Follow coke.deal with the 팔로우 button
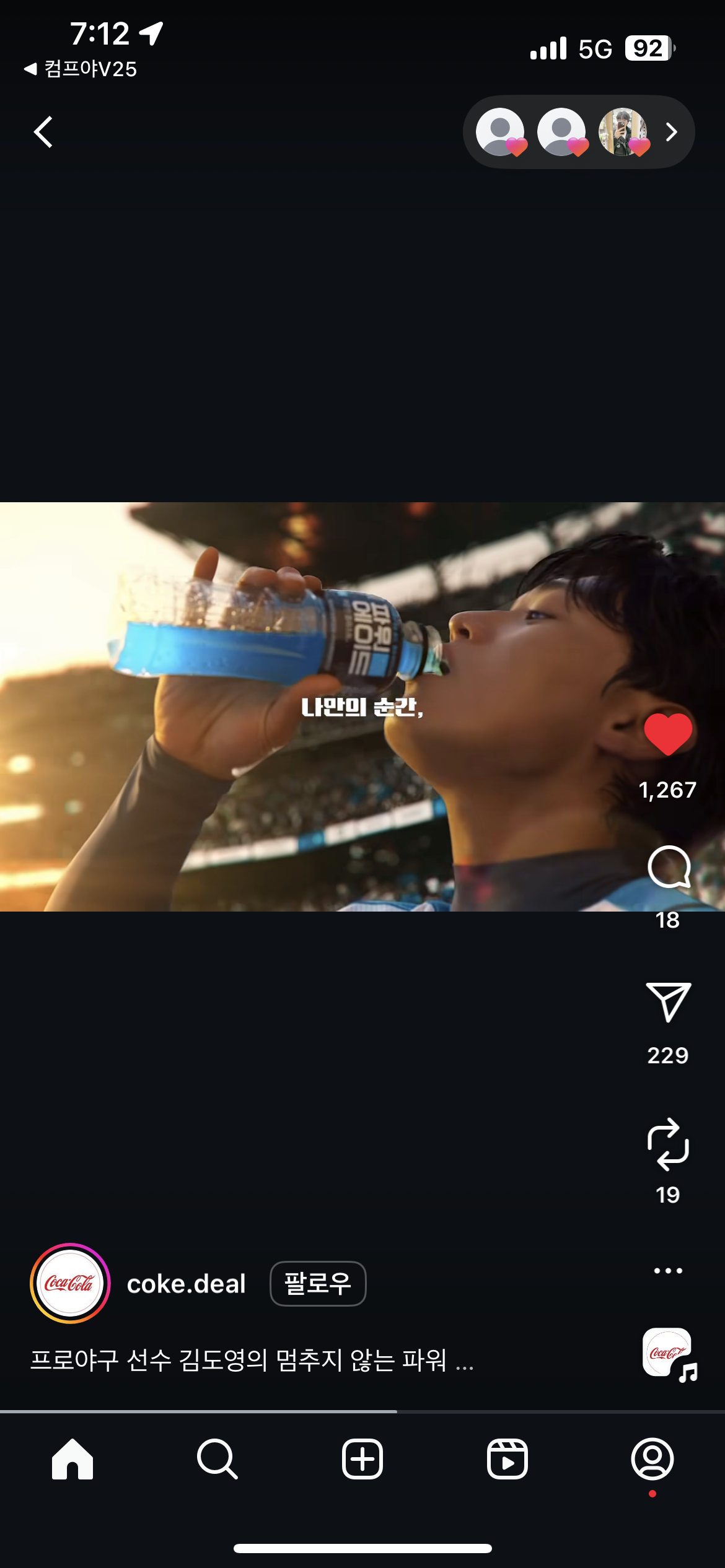 pyautogui.click(x=318, y=1283)
